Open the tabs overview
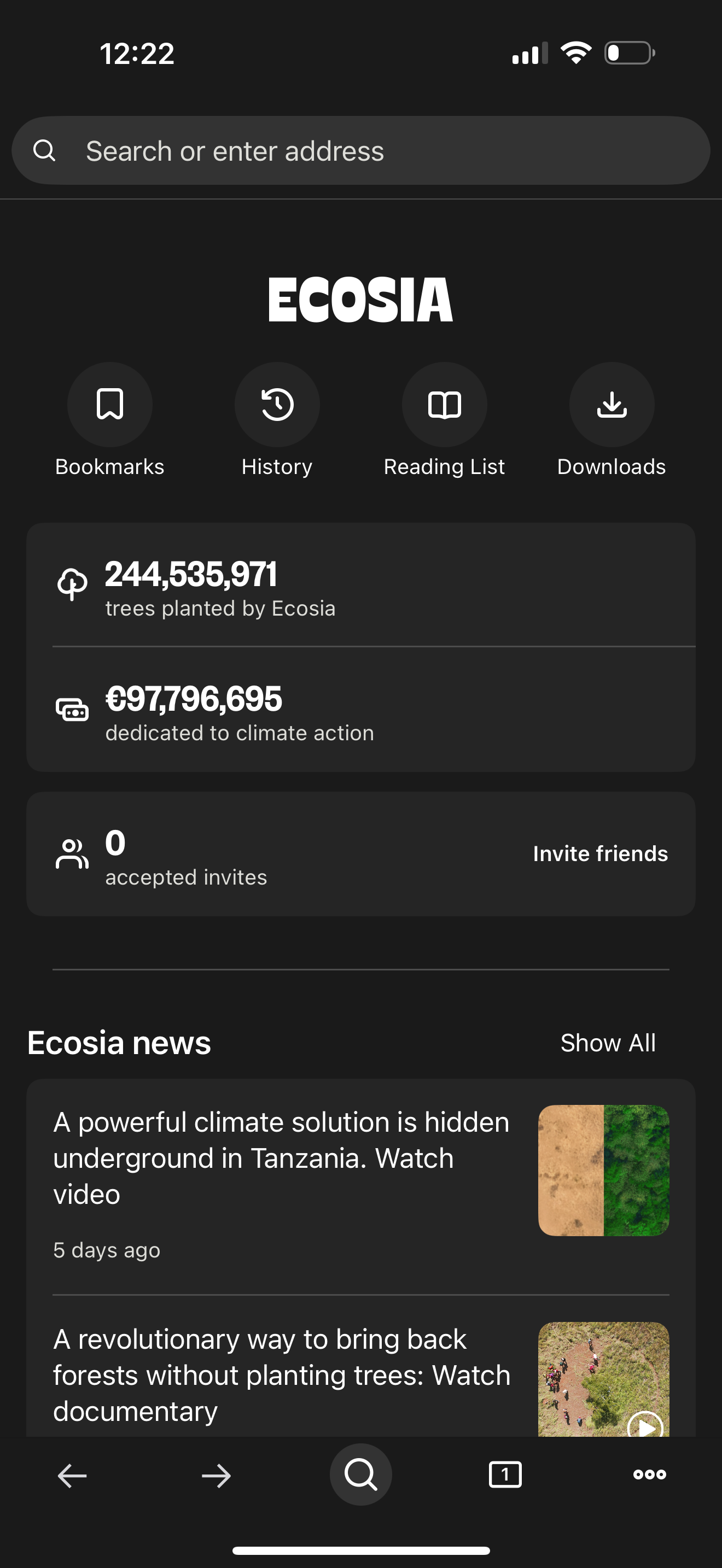 (505, 1475)
